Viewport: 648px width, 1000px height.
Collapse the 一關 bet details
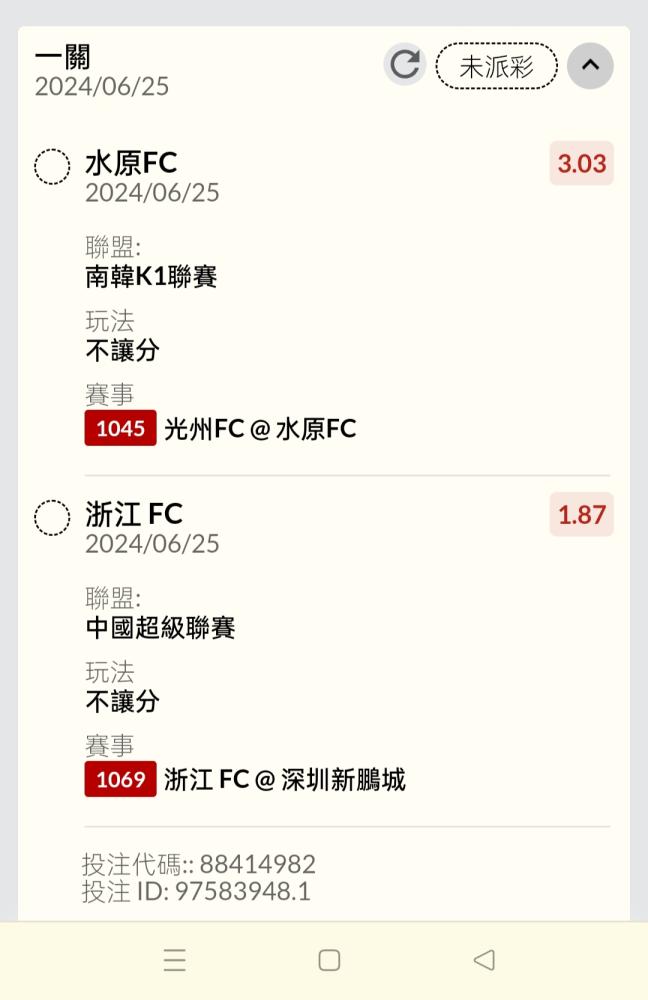590,66
